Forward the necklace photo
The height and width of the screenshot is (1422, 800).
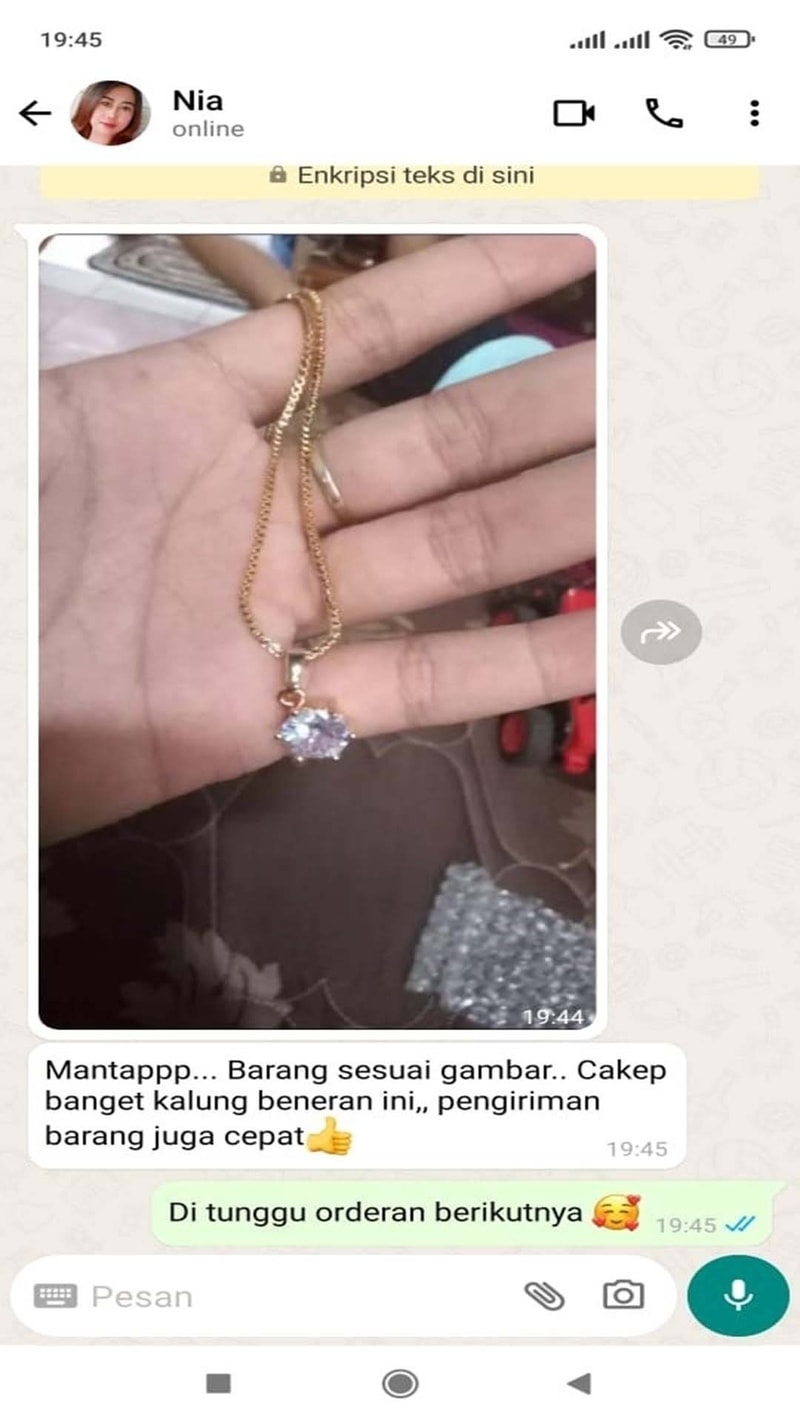pos(661,631)
